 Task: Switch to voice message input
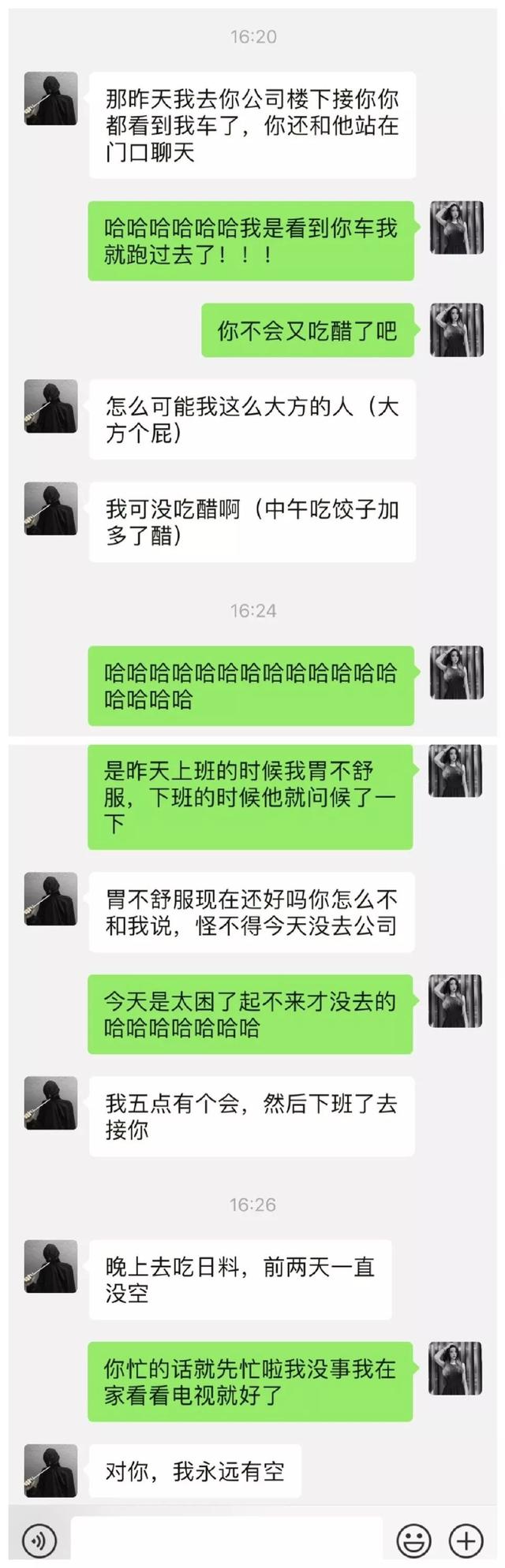(39, 1538)
